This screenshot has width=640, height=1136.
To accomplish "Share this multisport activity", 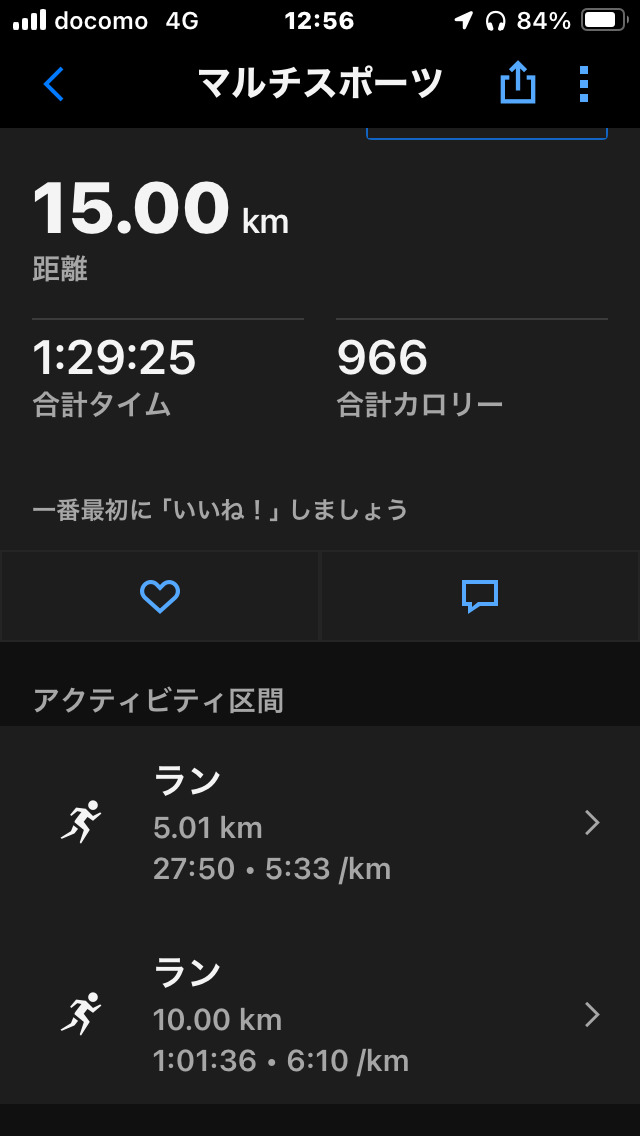I will [517, 85].
